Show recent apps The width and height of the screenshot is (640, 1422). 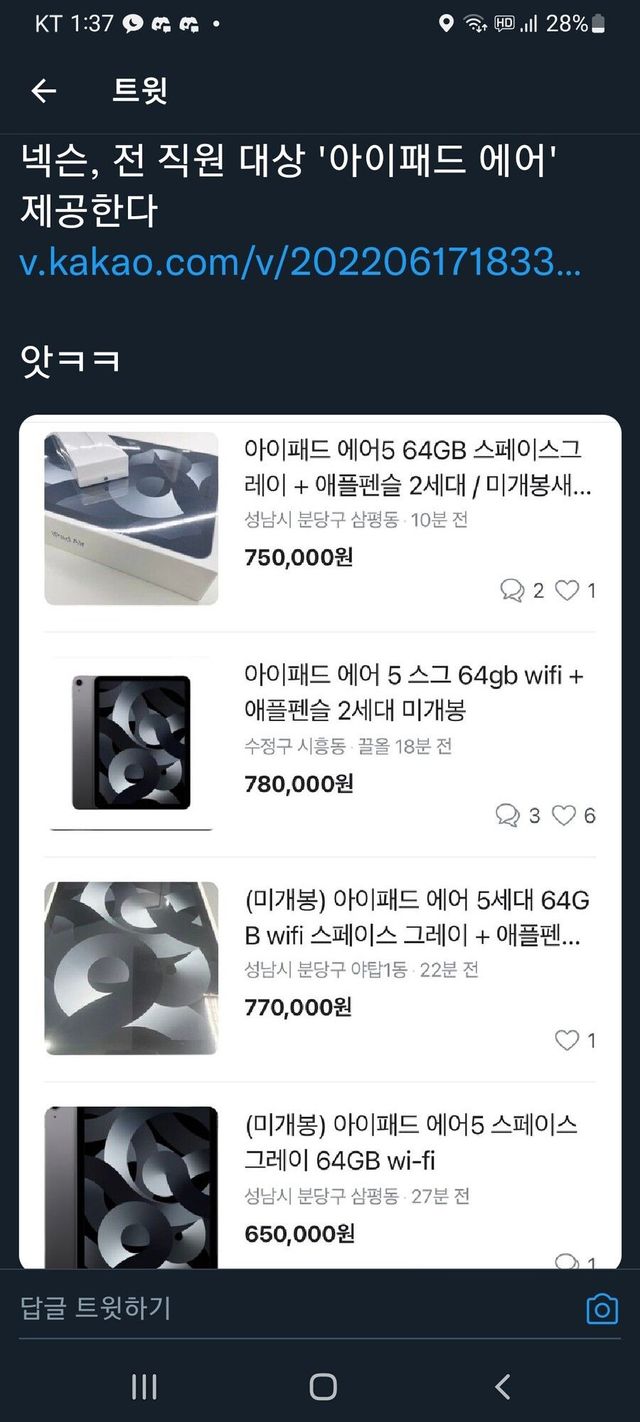(144, 1386)
